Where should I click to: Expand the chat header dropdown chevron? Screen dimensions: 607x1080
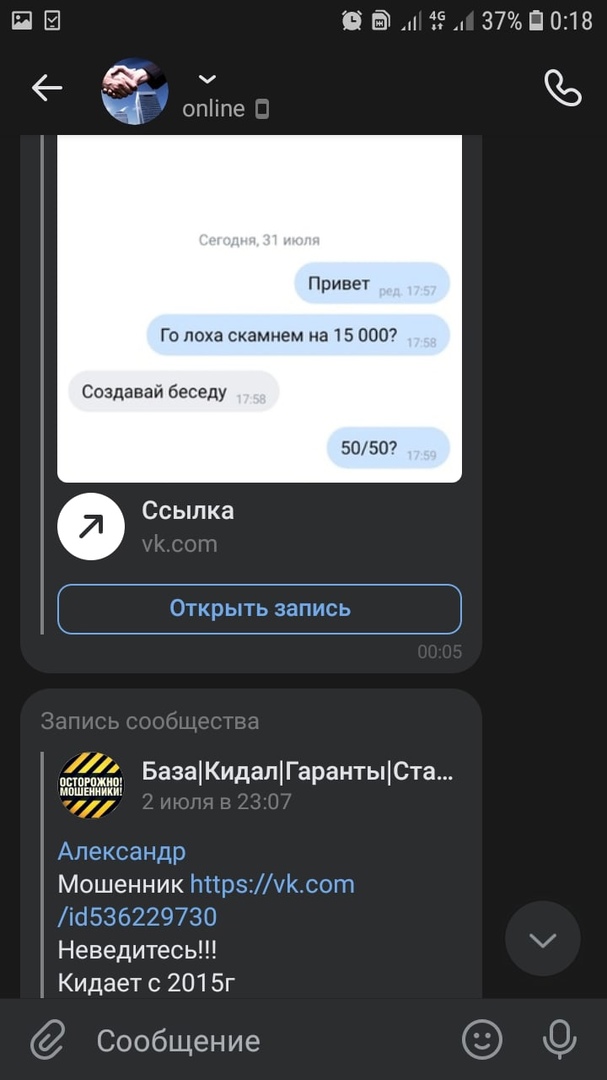coord(207,79)
